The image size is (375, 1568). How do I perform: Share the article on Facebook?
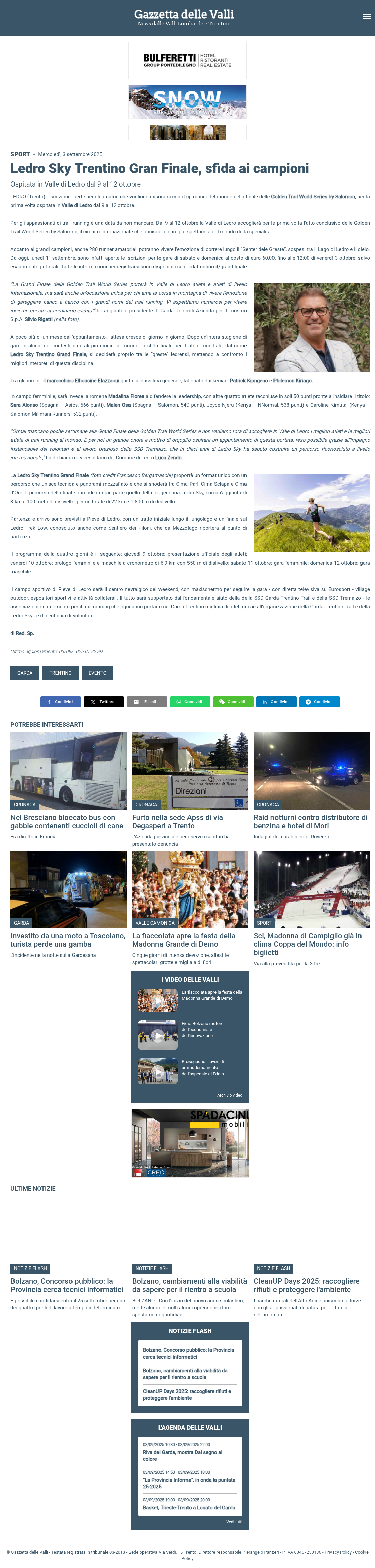point(60,702)
